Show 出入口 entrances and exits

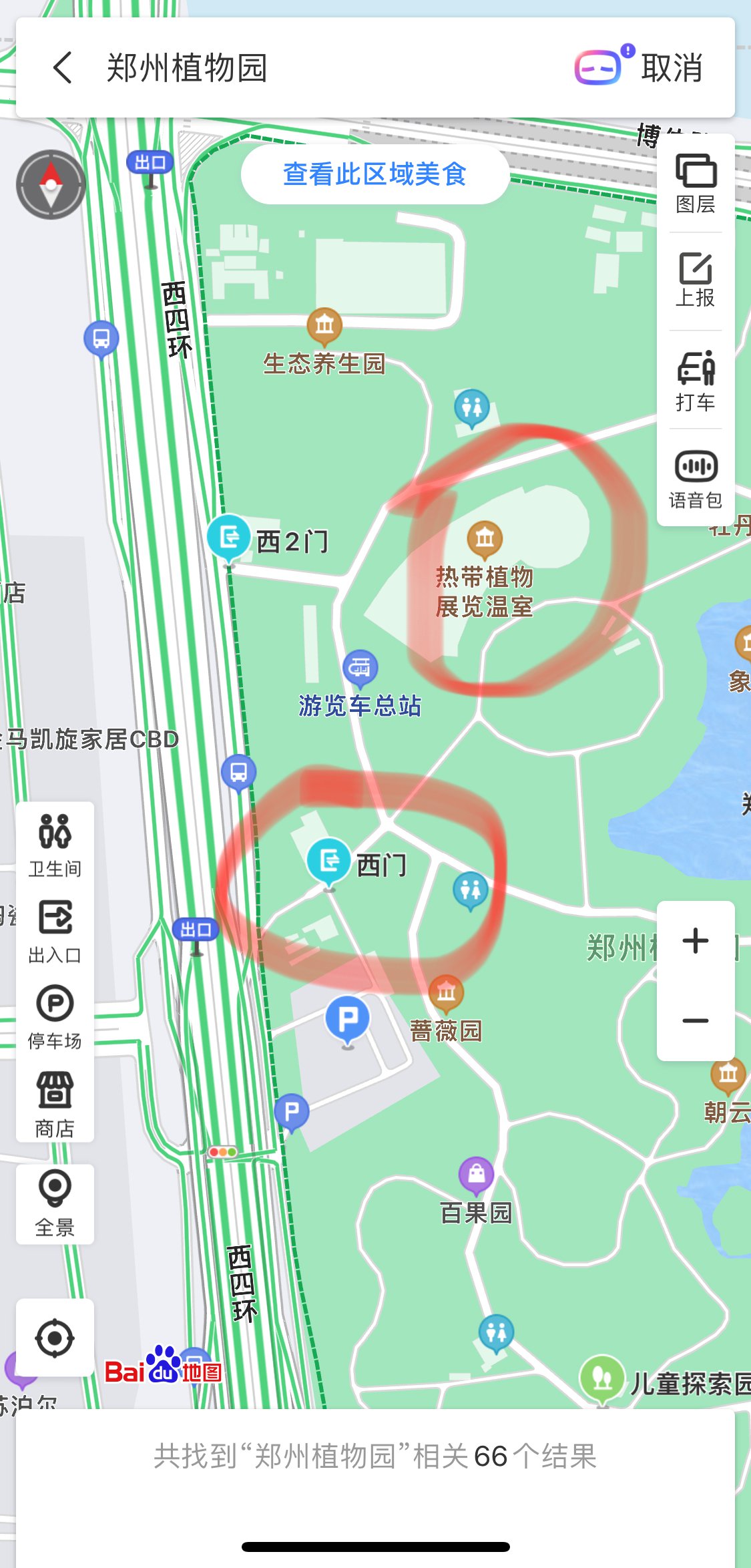click(55, 931)
